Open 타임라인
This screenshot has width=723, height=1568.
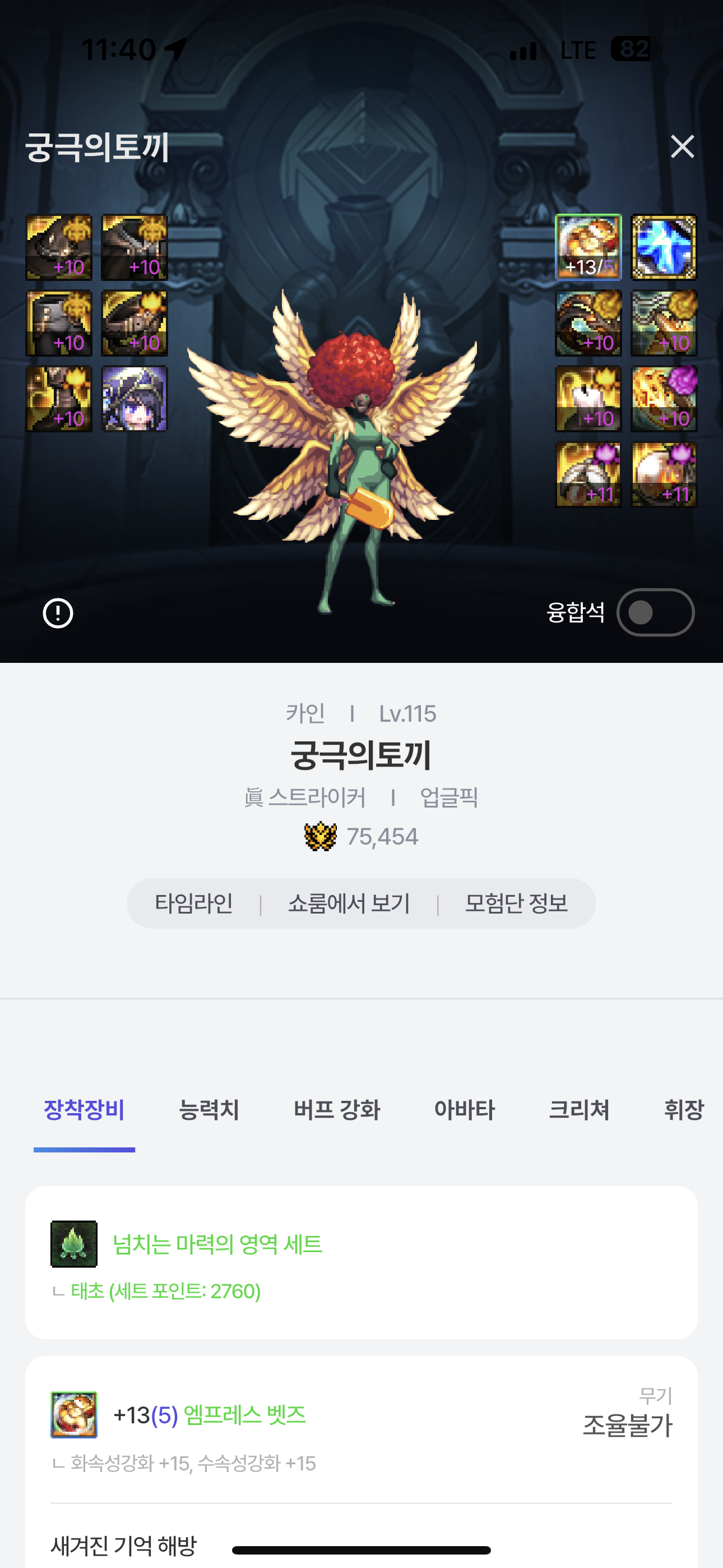(193, 903)
